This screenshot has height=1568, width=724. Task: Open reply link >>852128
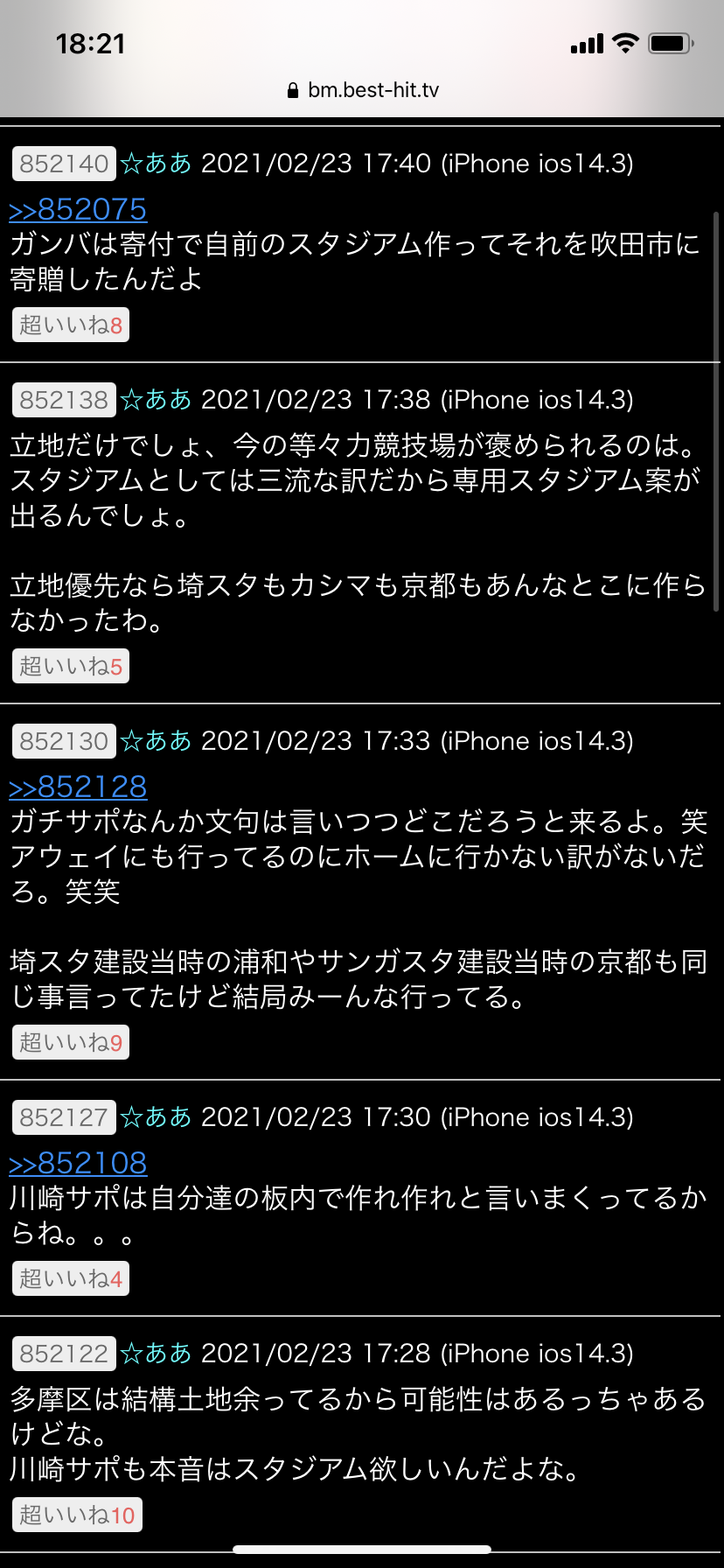(78, 787)
